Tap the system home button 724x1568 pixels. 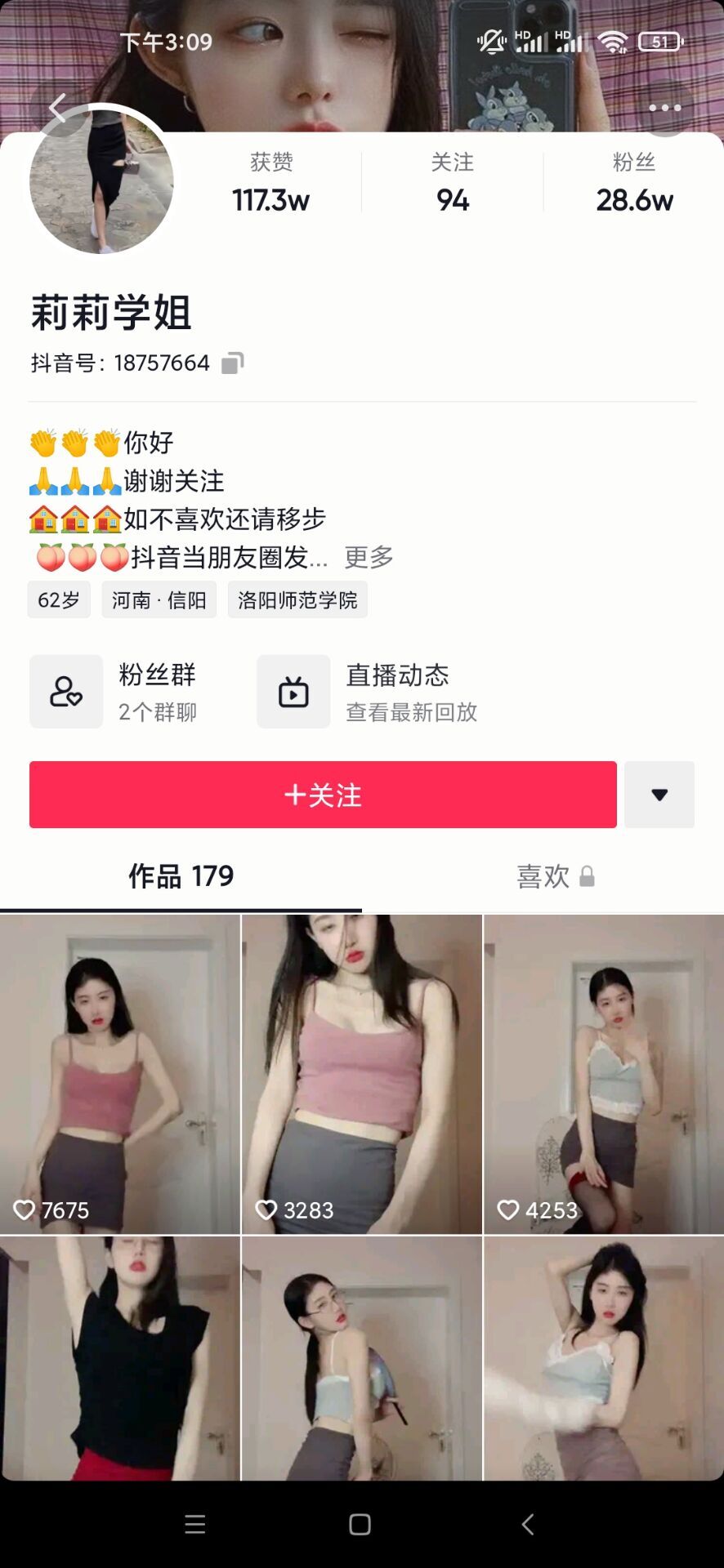point(360,1524)
